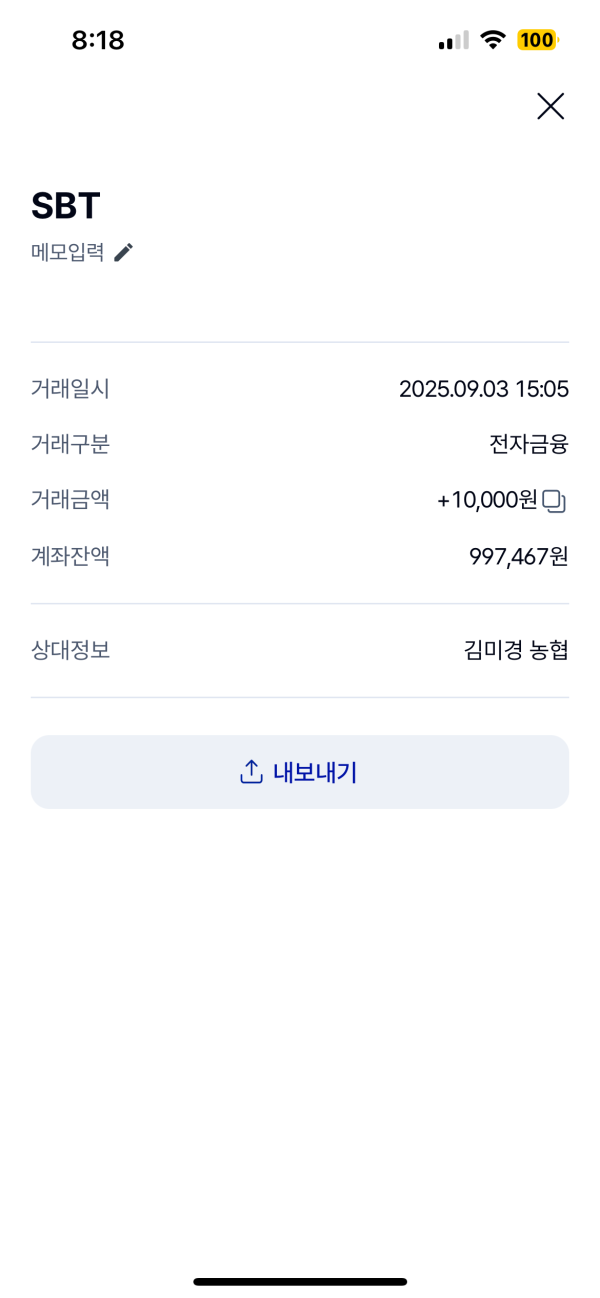This screenshot has height=1298, width=600.
Task: Tap the 내보내기 export button
Action: tap(300, 772)
